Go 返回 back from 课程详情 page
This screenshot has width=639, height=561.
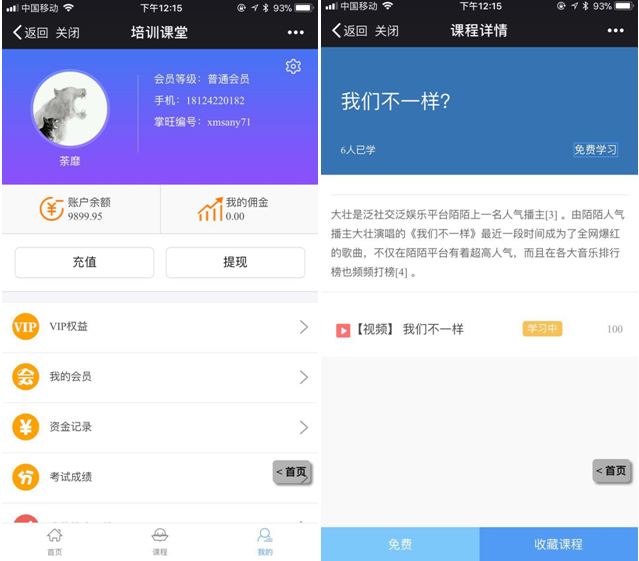click(349, 31)
